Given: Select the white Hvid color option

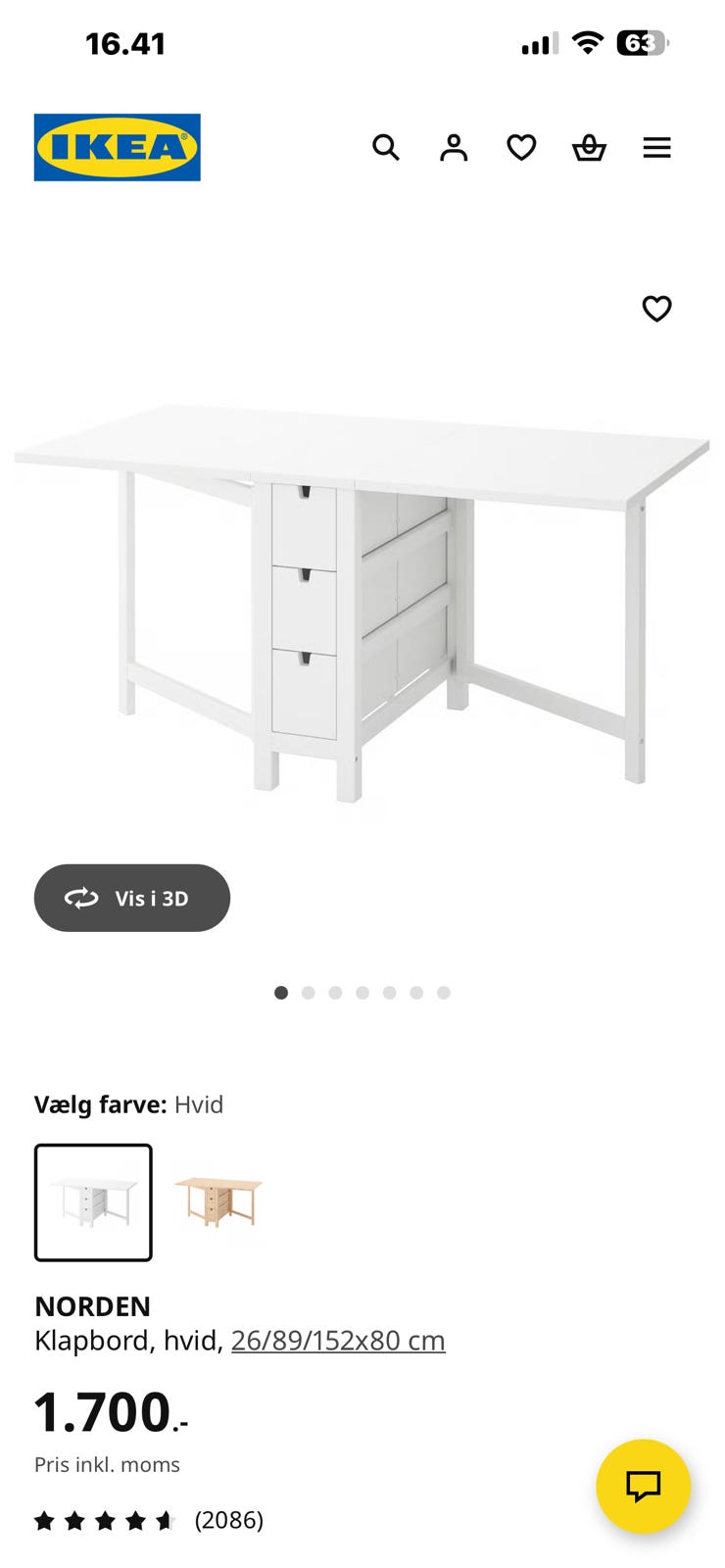Looking at the screenshot, I should pos(93,1201).
